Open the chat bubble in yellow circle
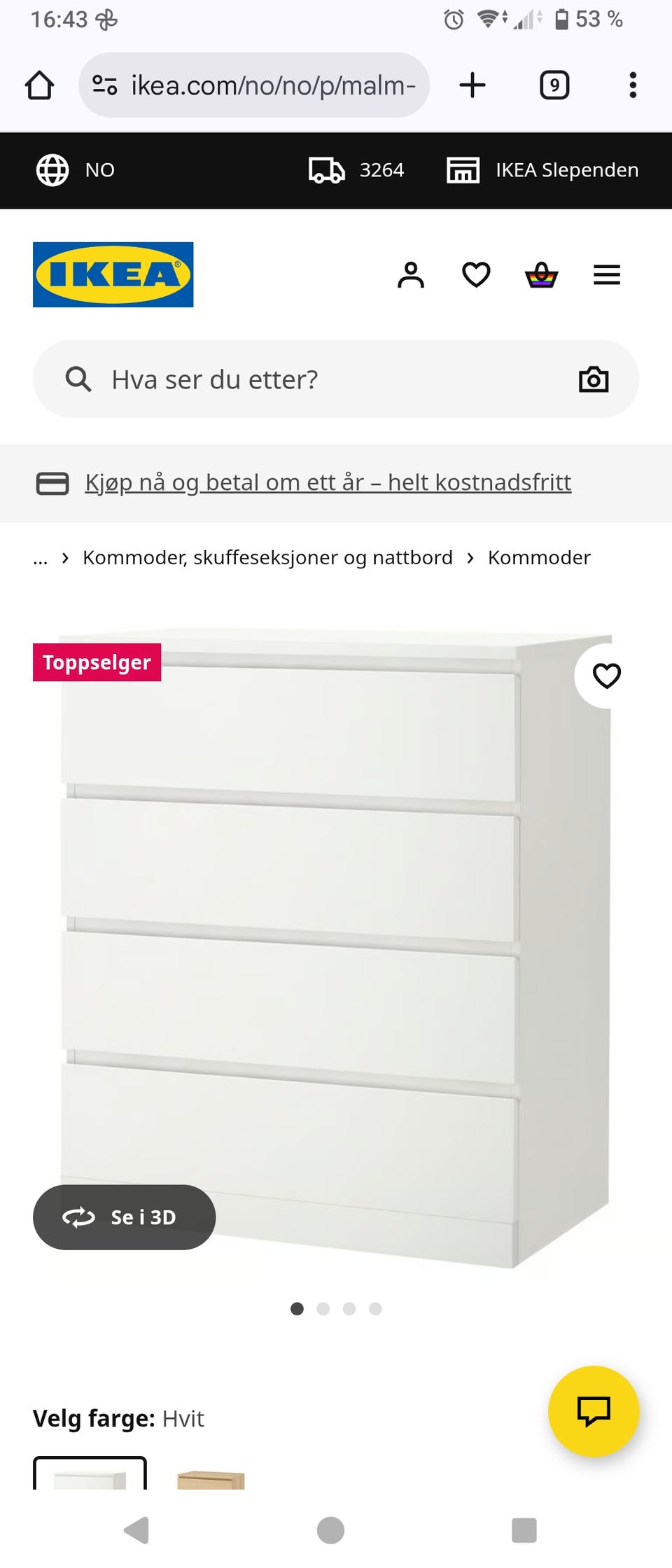 pyautogui.click(x=594, y=1412)
